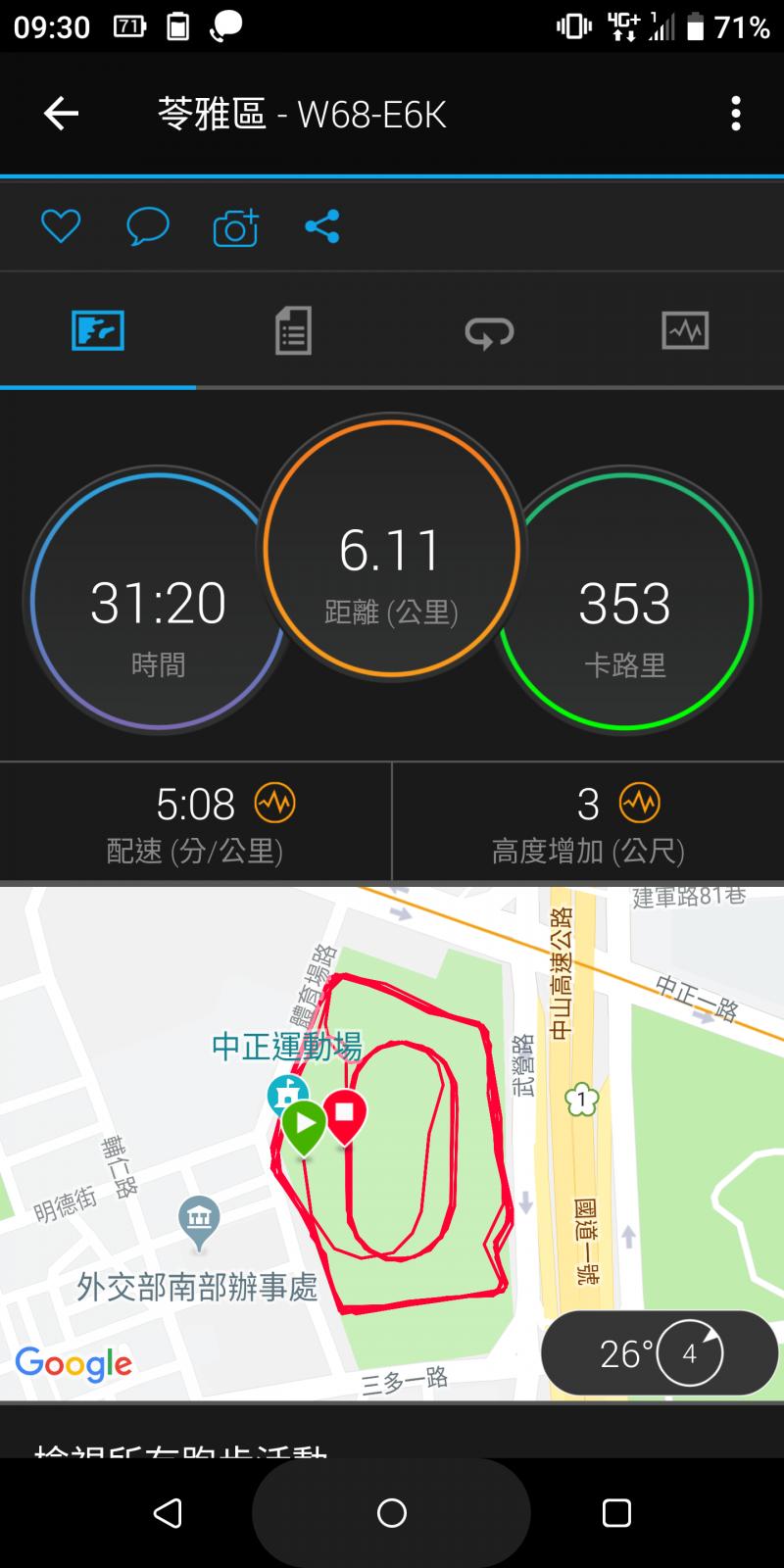Like this activity with the heart icon
Image resolution: width=784 pixels, height=1568 pixels.
pyautogui.click(x=61, y=227)
